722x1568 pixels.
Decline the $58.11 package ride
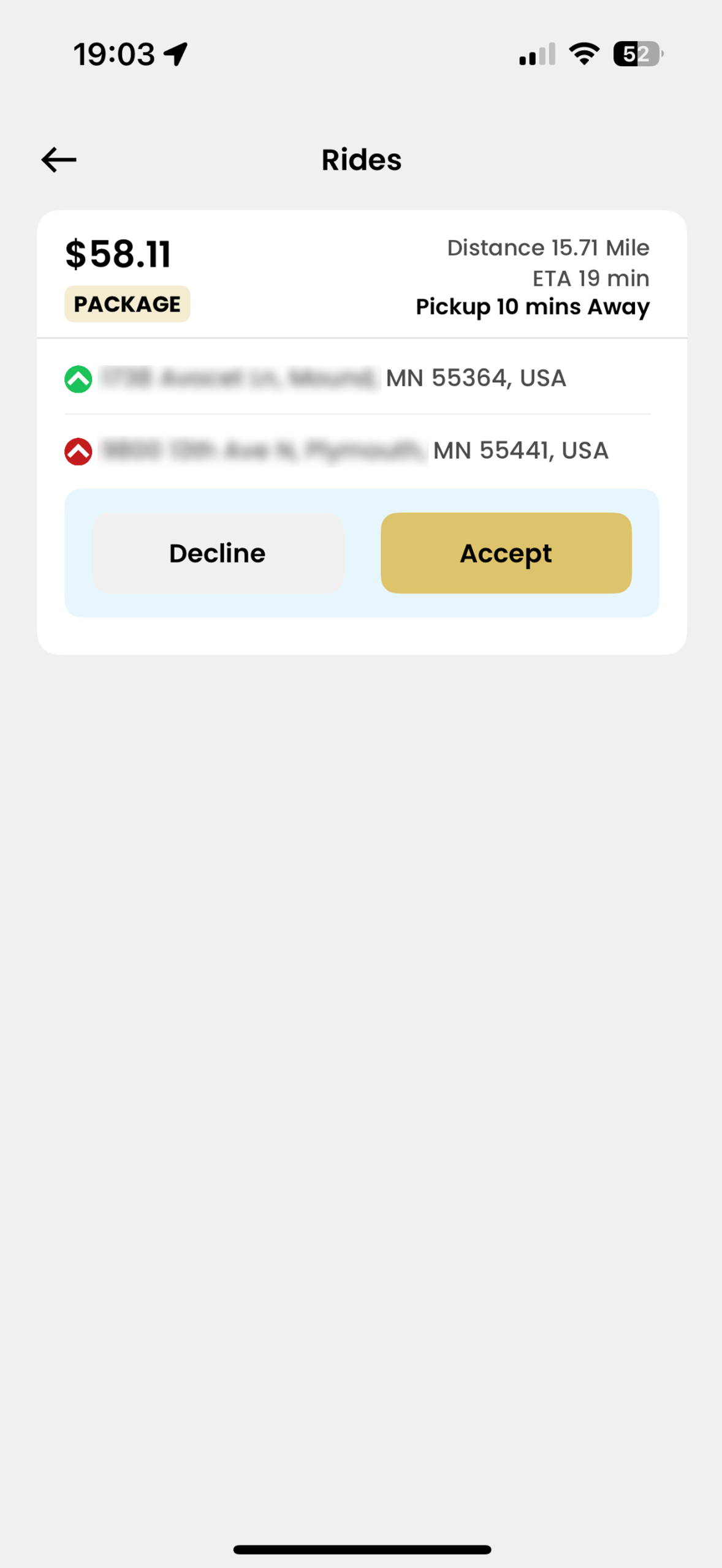point(218,552)
